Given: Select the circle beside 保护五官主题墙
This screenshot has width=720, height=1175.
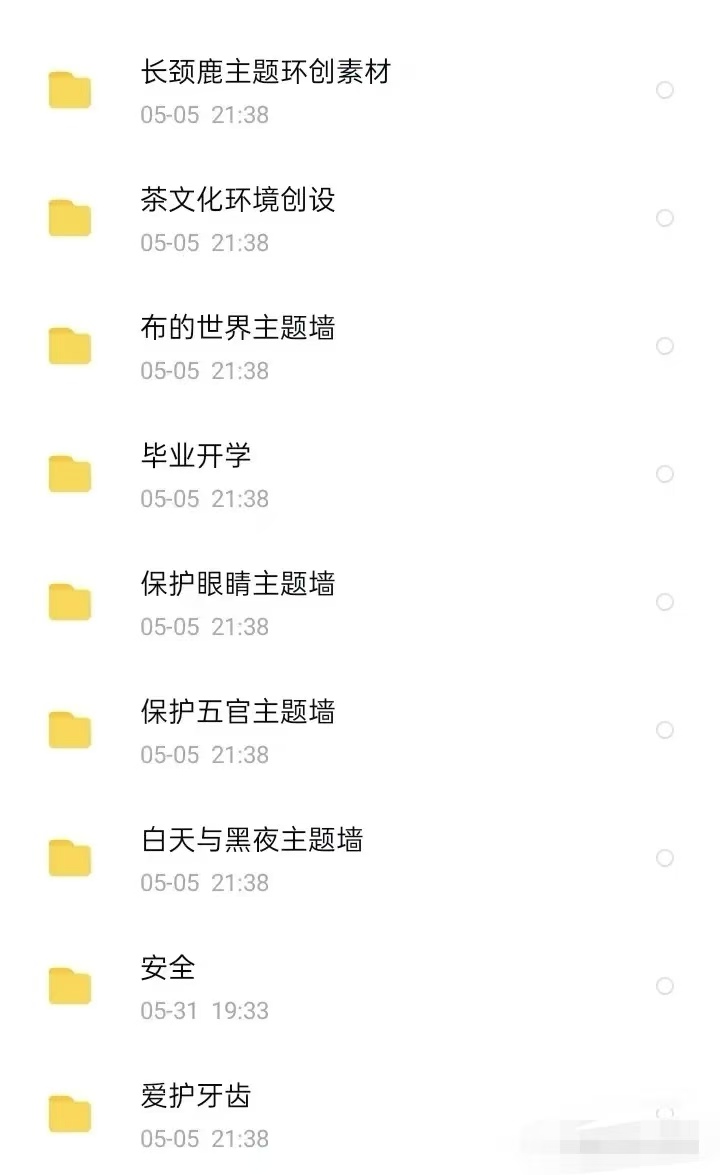Looking at the screenshot, I should [x=665, y=731].
